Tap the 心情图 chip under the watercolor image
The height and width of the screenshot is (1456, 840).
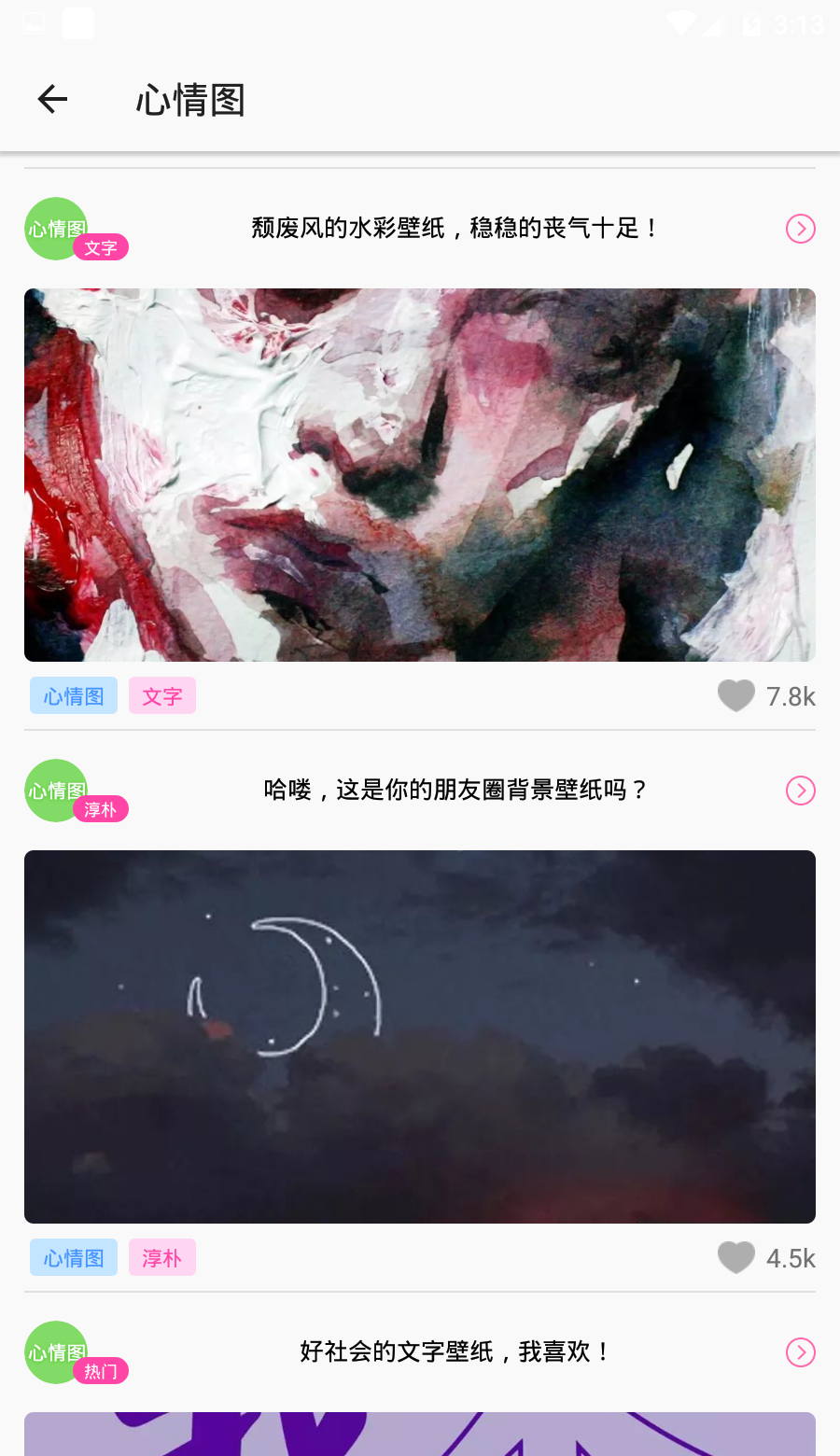pos(74,696)
